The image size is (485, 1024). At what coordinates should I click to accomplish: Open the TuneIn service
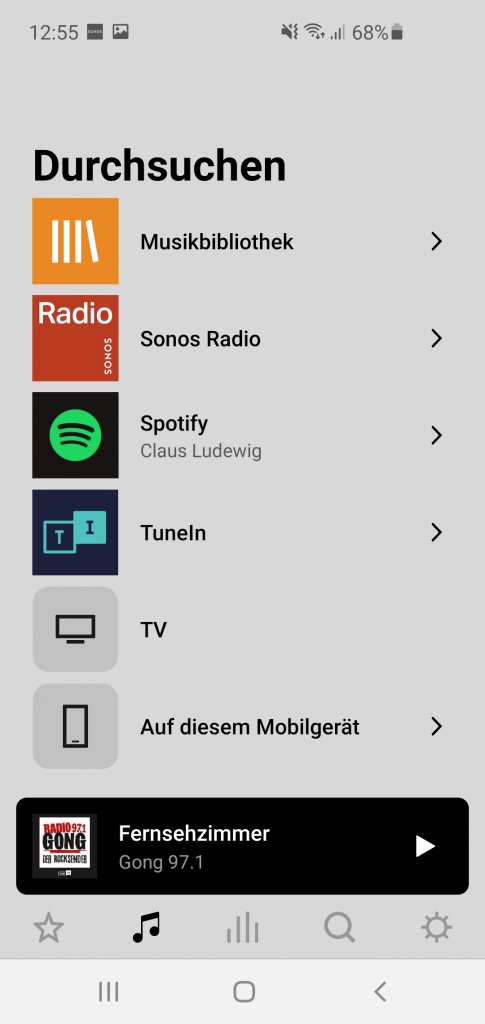[x=242, y=532]
